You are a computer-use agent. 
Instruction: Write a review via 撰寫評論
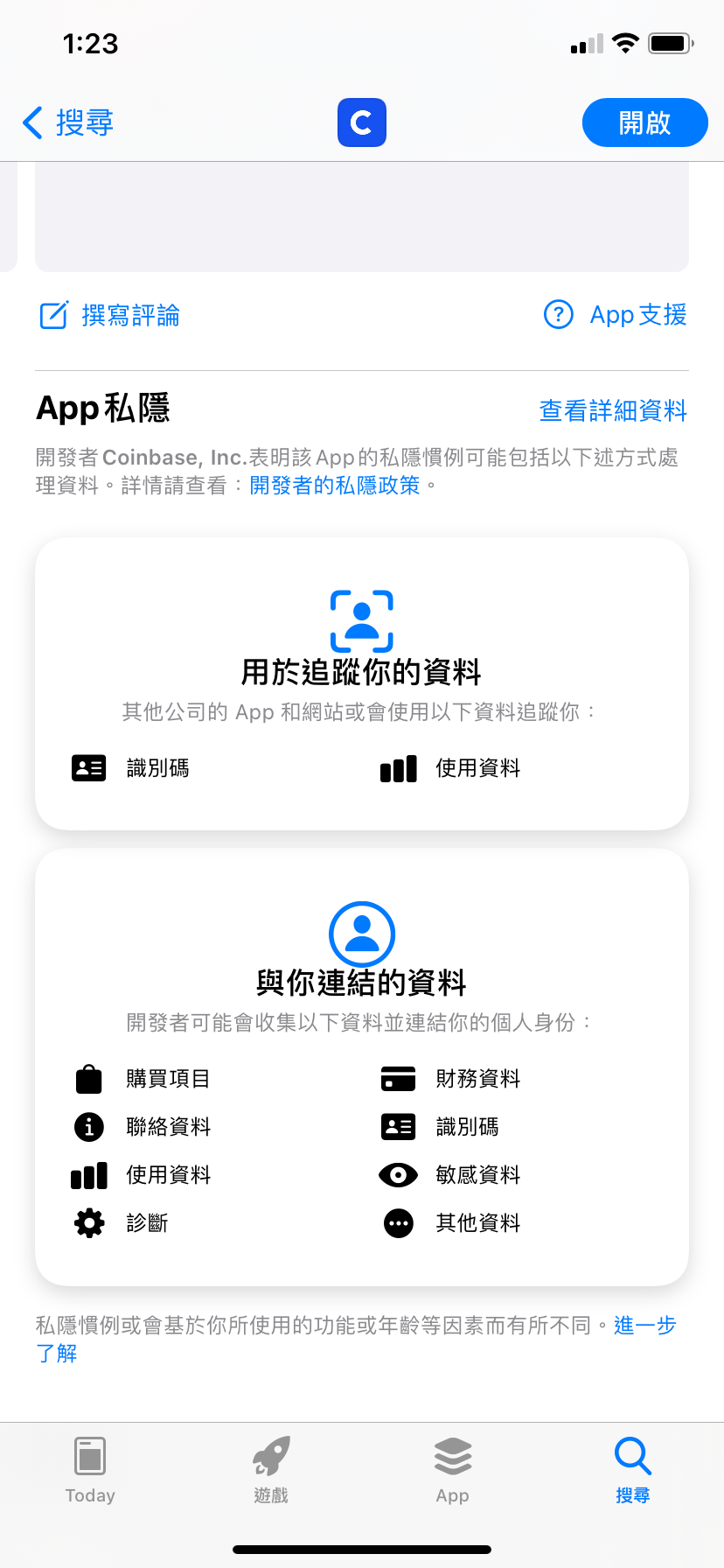110,315
